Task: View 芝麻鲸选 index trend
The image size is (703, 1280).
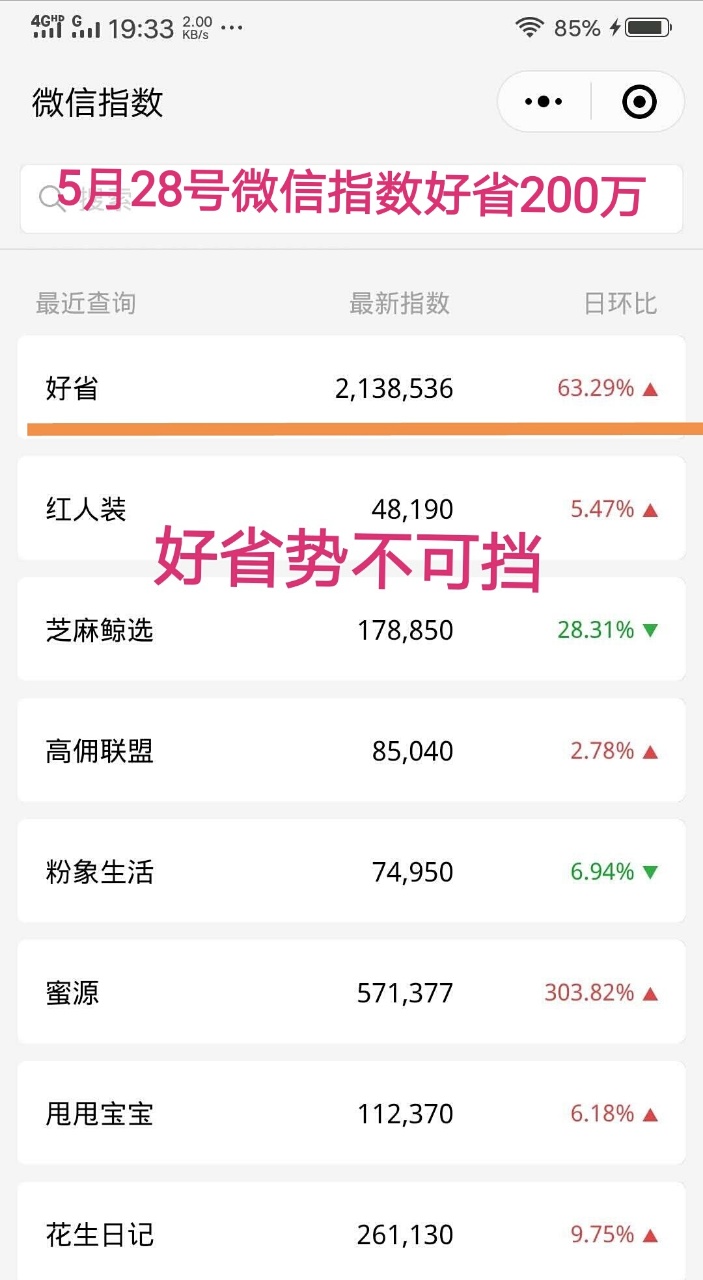Action: pyautogui.click(x=351, y=630)
